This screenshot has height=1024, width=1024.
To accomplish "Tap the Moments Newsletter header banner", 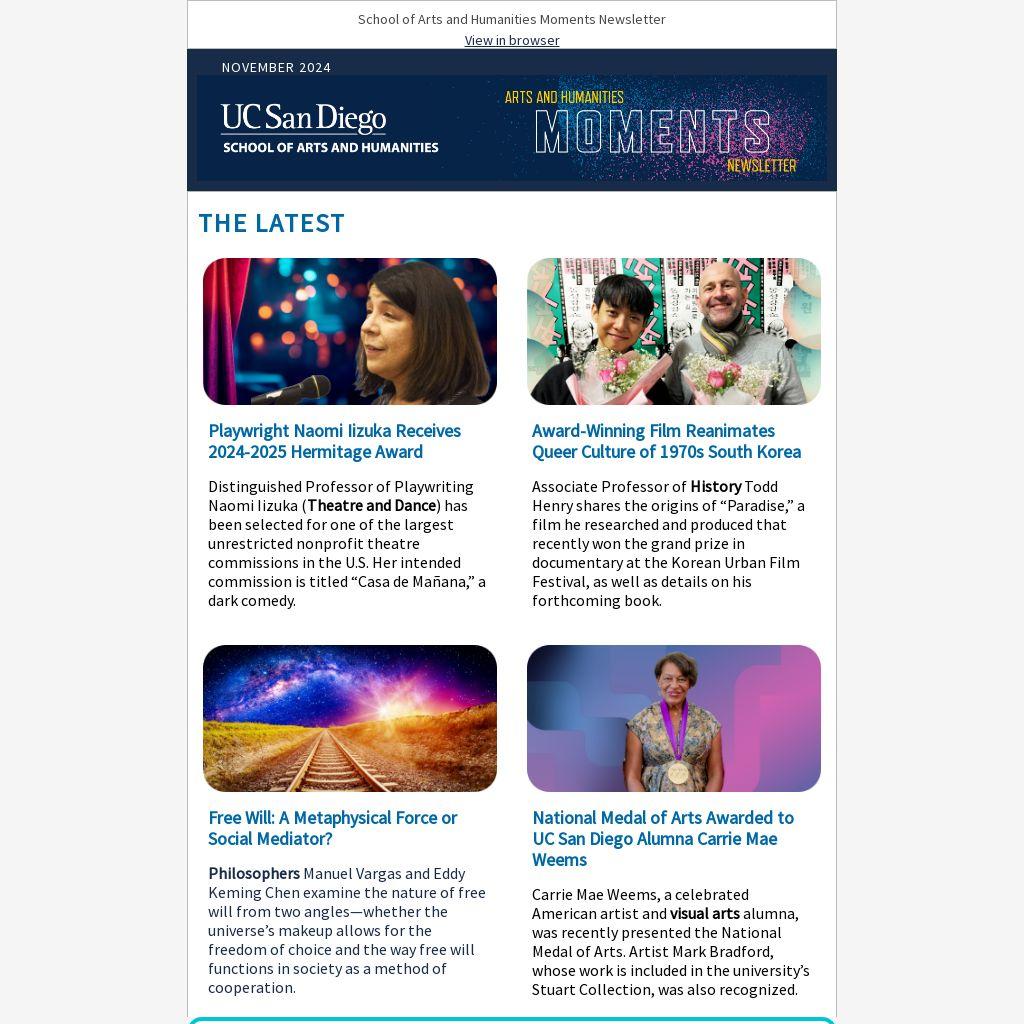I will click(511, 128).
